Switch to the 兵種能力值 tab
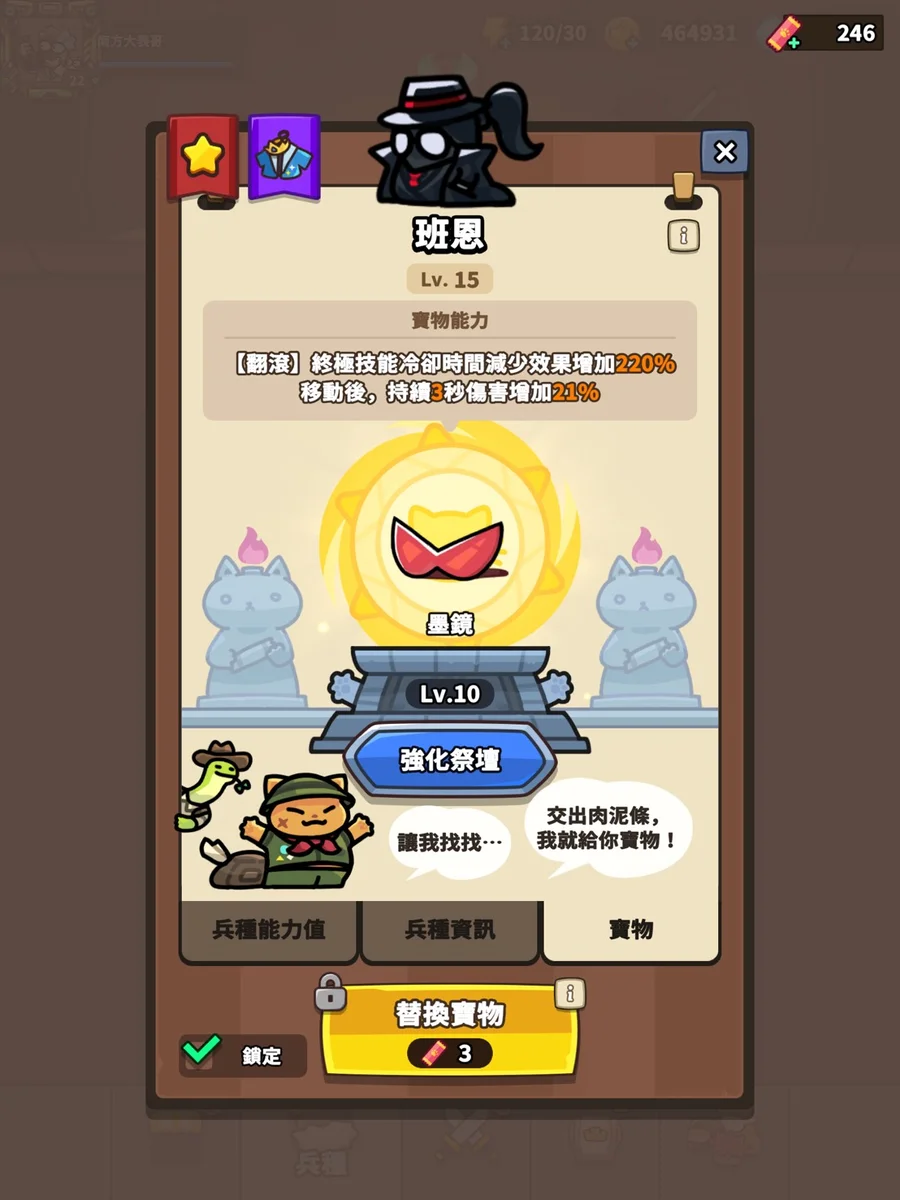900x1200 pixels. point(269,929)
